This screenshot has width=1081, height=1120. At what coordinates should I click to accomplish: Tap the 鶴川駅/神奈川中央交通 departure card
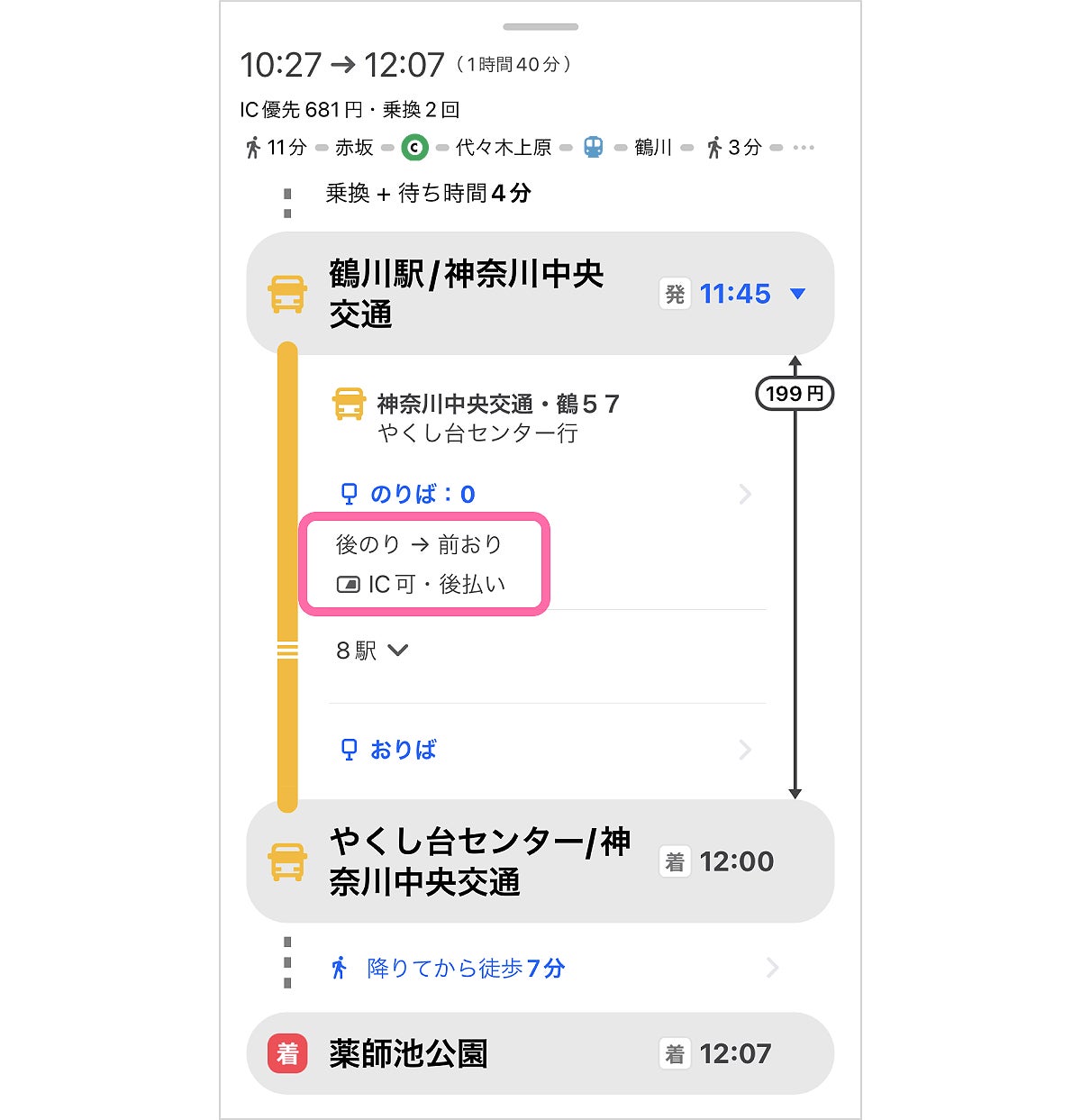pyautogui.click(x=540, y=294)
